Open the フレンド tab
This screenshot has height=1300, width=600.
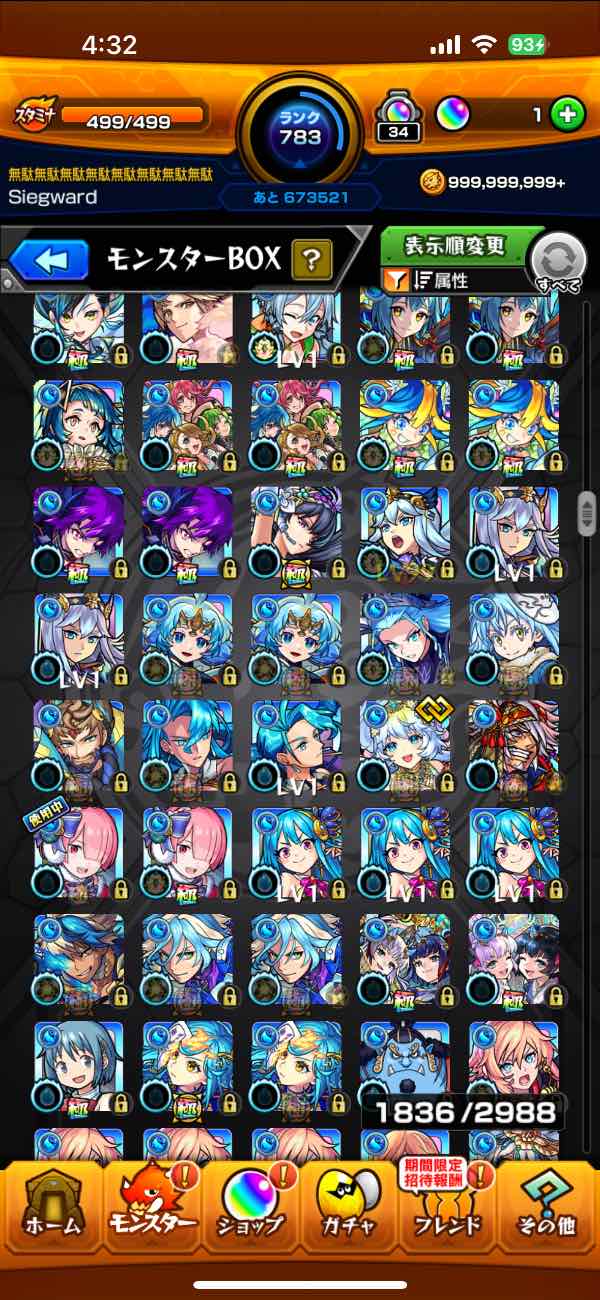(447, 1205)
